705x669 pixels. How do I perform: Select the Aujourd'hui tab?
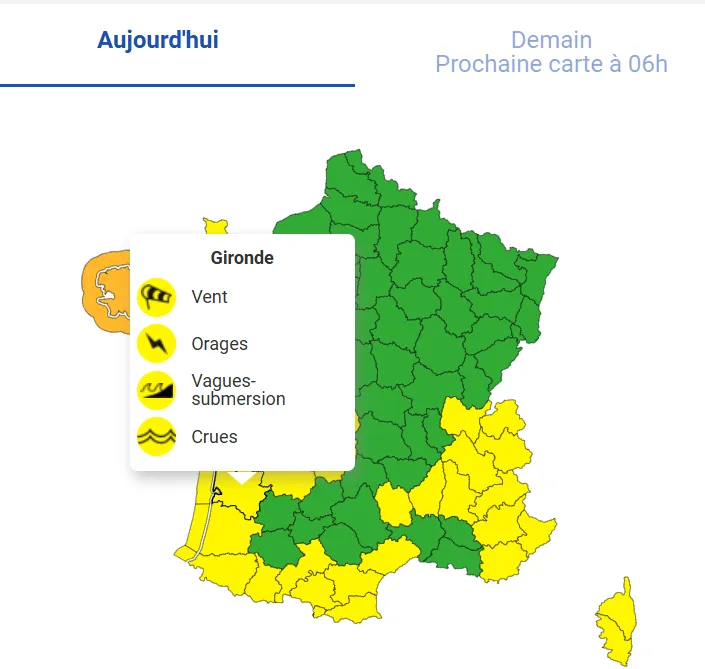point(157,41)
